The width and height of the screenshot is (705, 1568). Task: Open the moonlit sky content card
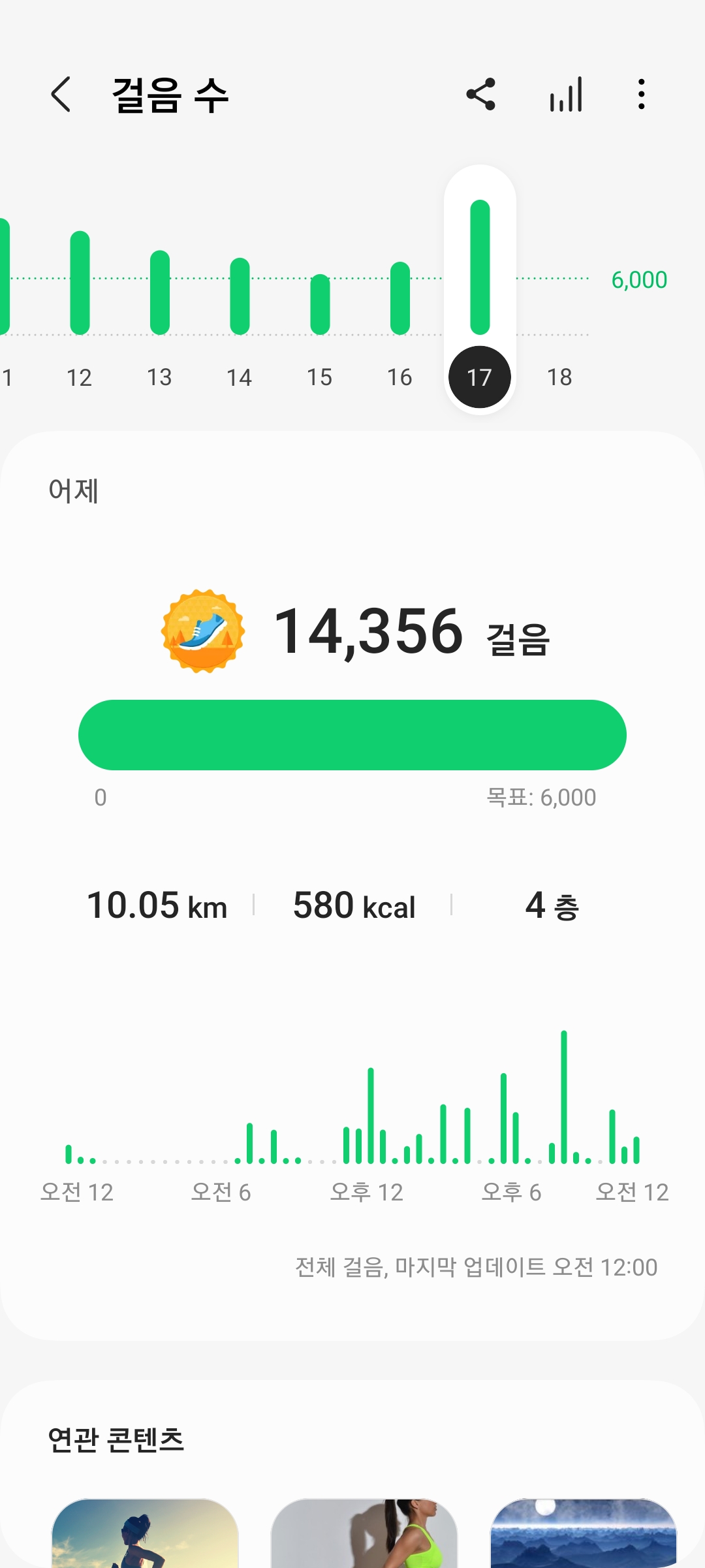pos(584,1533)
